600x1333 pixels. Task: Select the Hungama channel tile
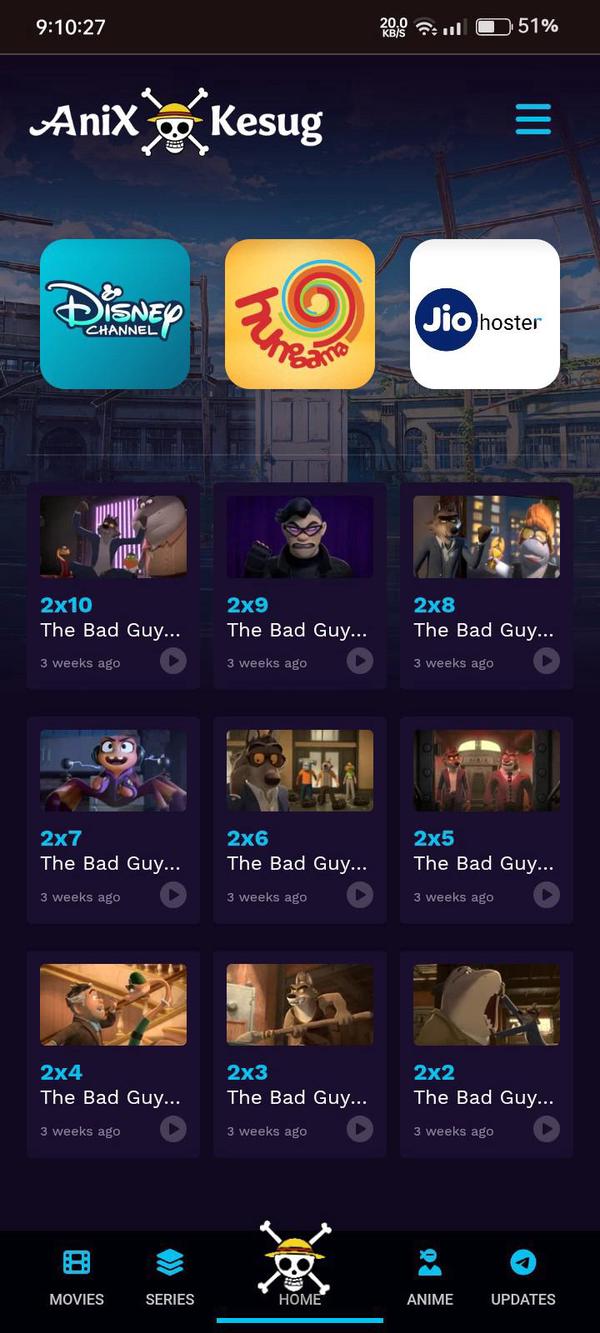click(x=300, y=314)
